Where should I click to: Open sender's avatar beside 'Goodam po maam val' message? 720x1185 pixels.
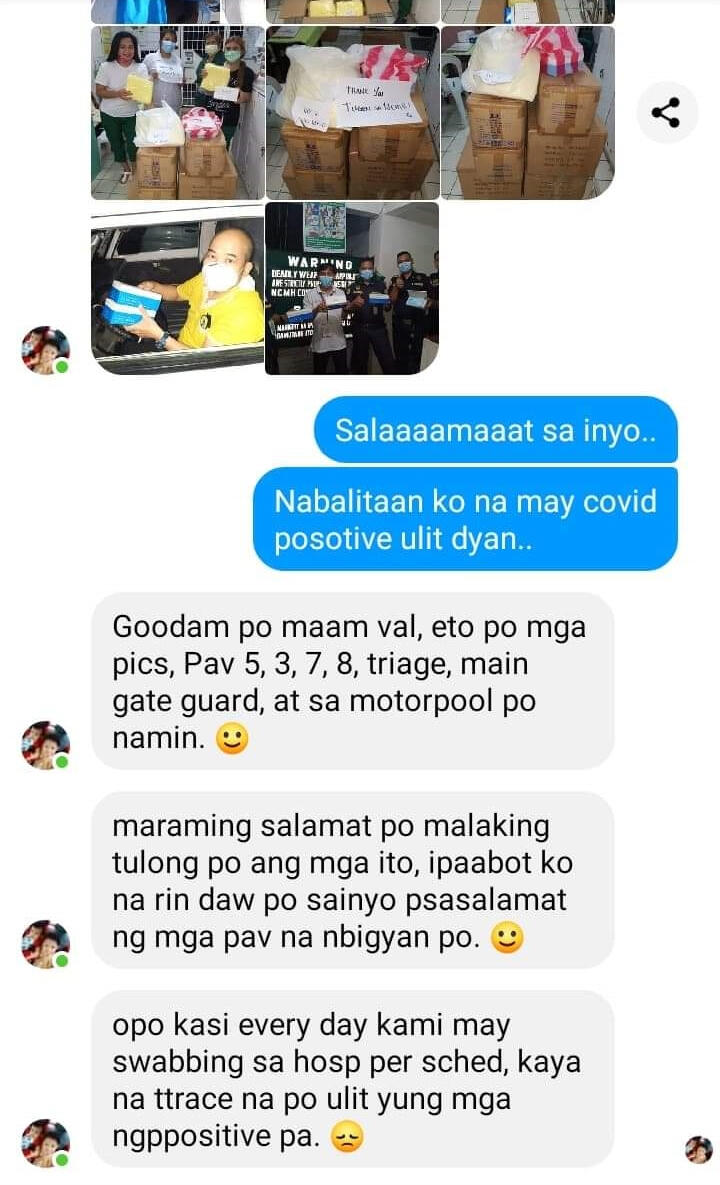click(46, 746)
